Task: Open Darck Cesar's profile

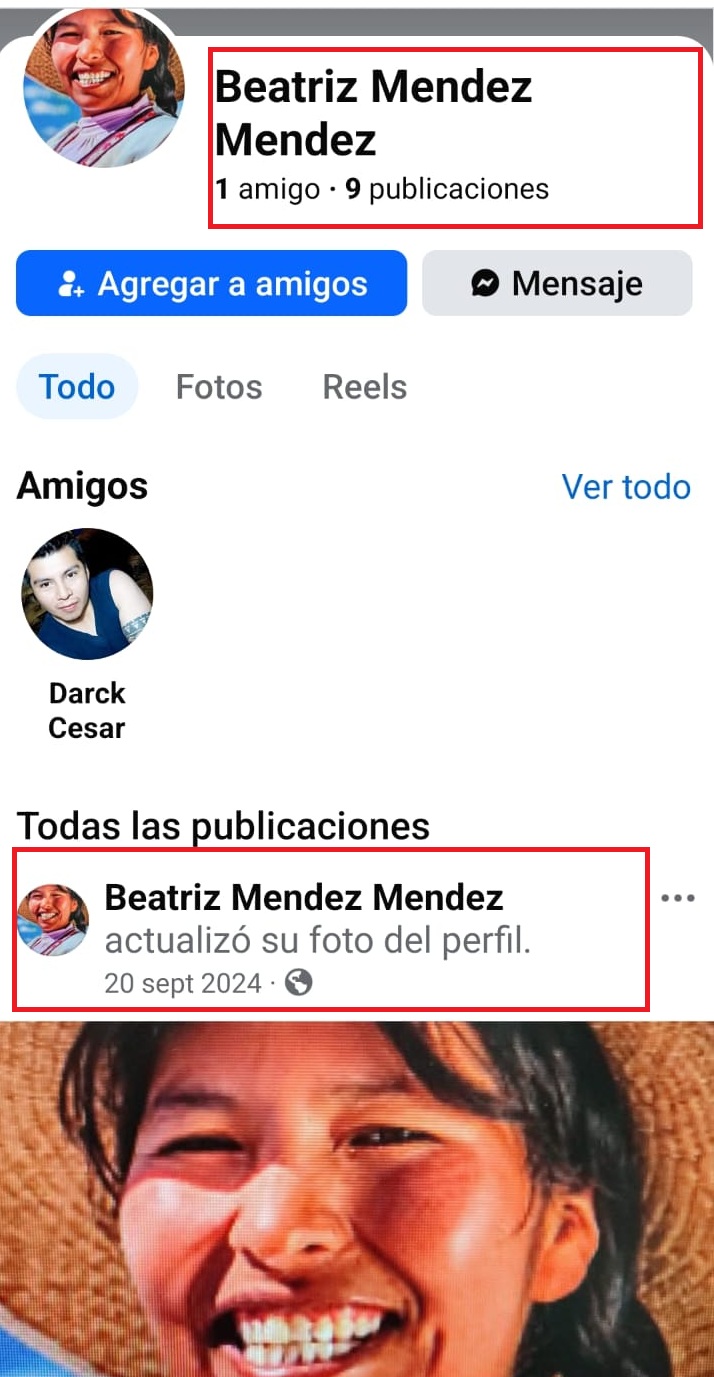Action: 87,595
